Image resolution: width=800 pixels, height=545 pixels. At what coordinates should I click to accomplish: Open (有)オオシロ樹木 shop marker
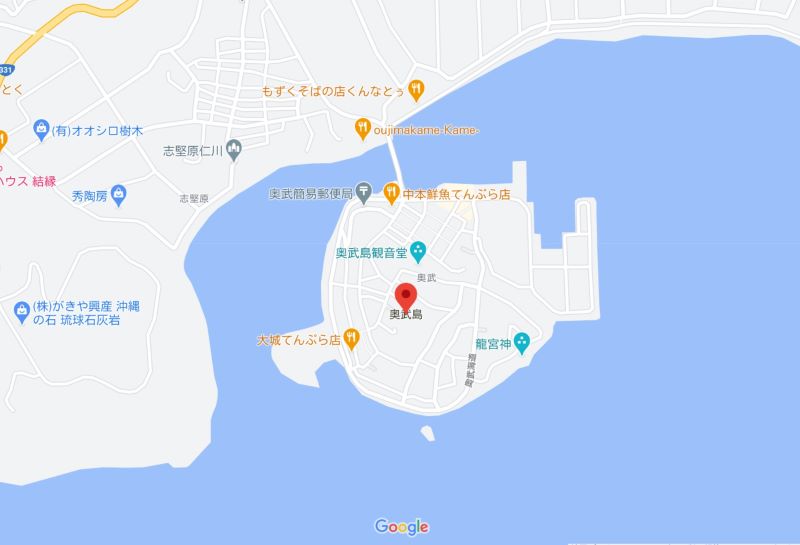pyautogui.click(x=40, y=128)
